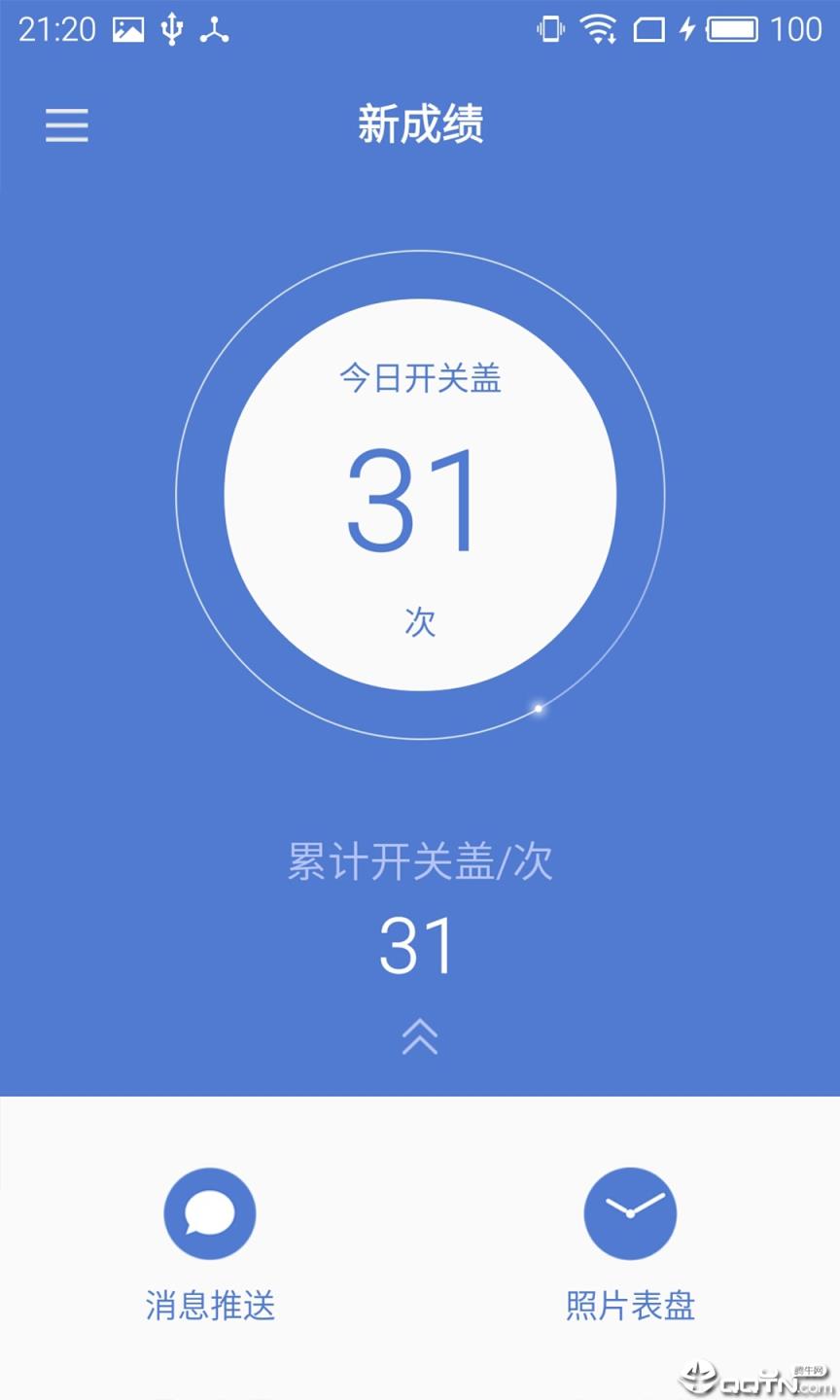Tap the USB connection icon in status bar
Screen dimensions: 840x1400
coord(171,29)
